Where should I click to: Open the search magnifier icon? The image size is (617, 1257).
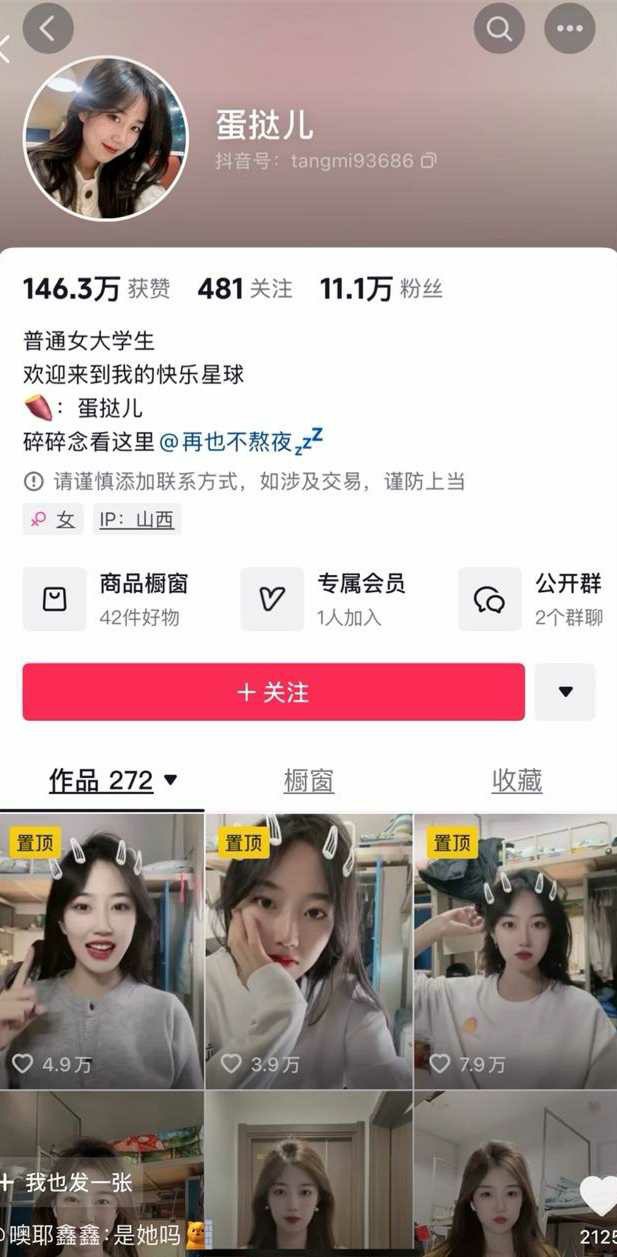coord(499,29)
